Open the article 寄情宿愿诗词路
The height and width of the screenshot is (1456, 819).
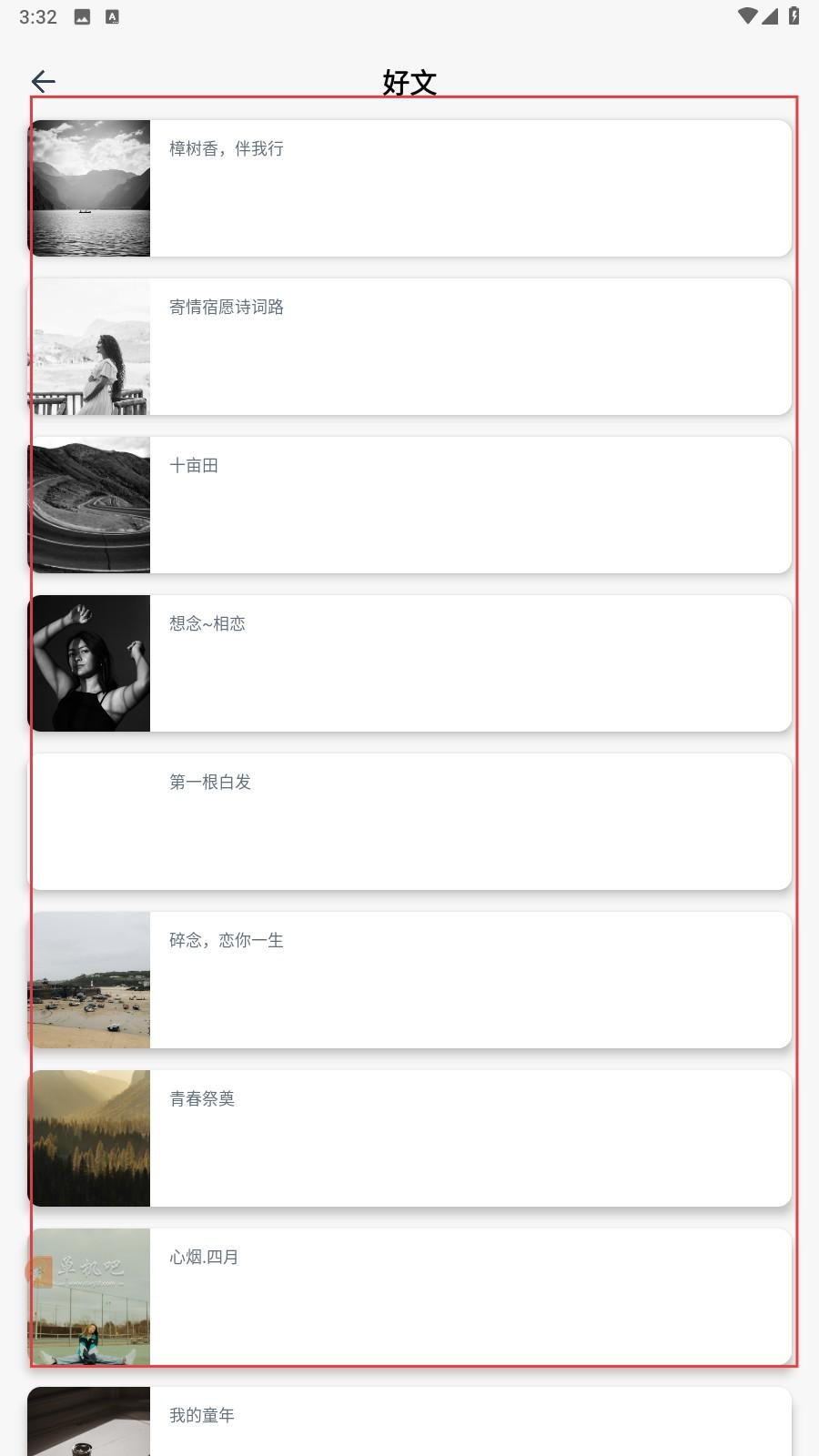point(409,347)
